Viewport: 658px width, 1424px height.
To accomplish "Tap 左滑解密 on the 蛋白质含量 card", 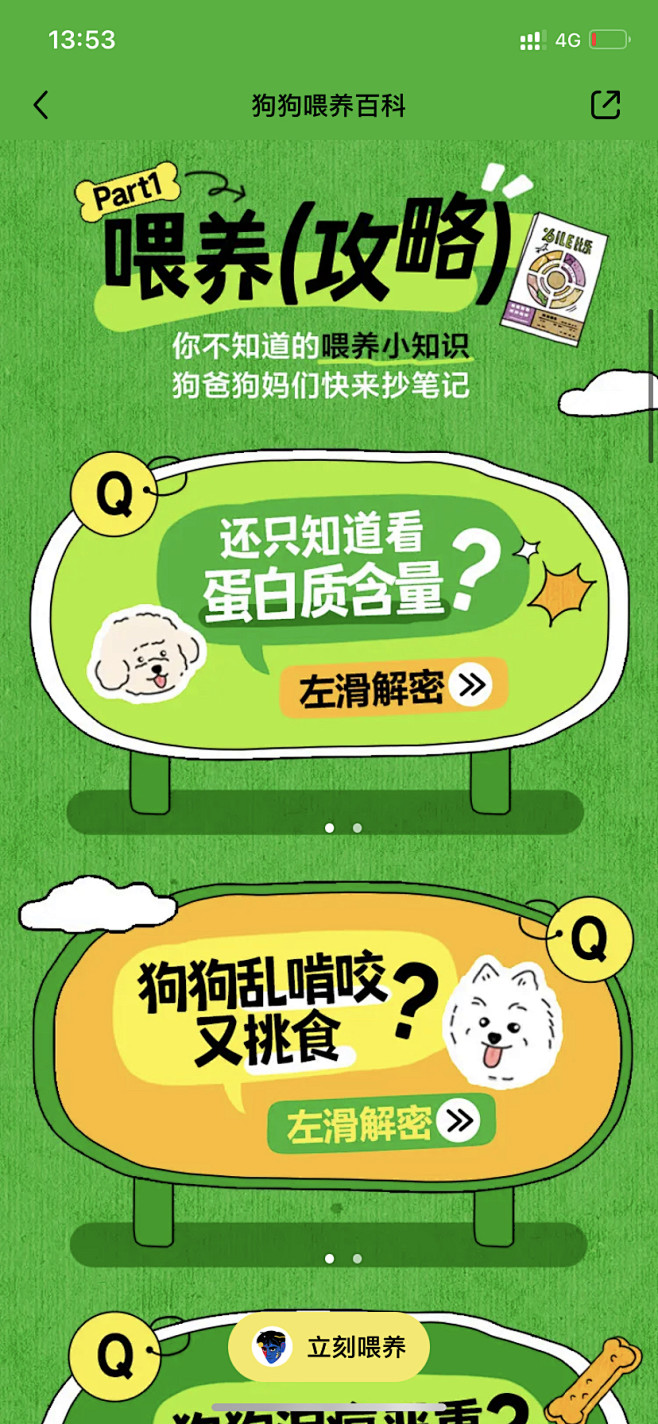I will point(393,687).
